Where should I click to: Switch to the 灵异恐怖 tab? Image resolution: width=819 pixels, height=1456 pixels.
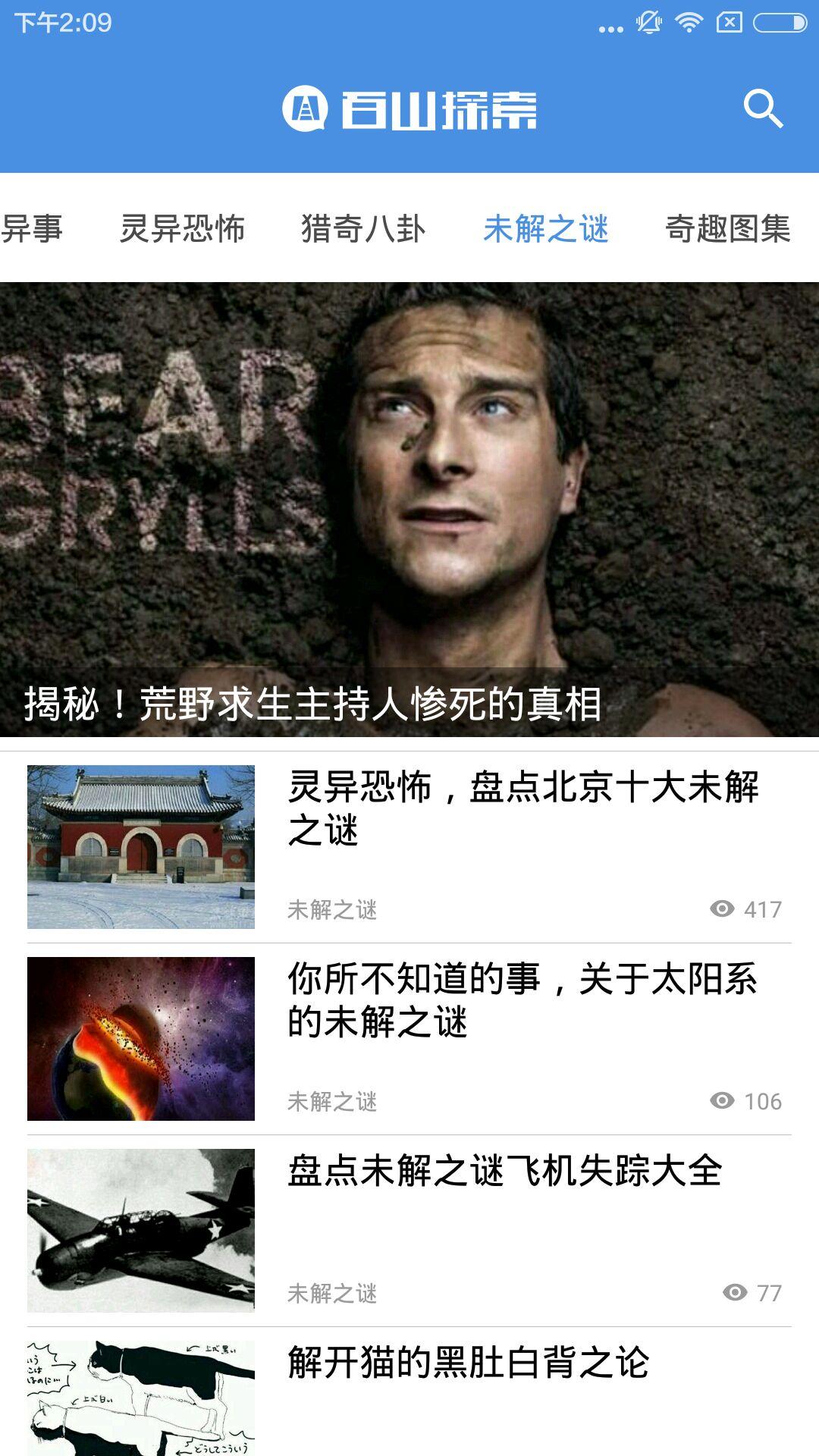182,228
